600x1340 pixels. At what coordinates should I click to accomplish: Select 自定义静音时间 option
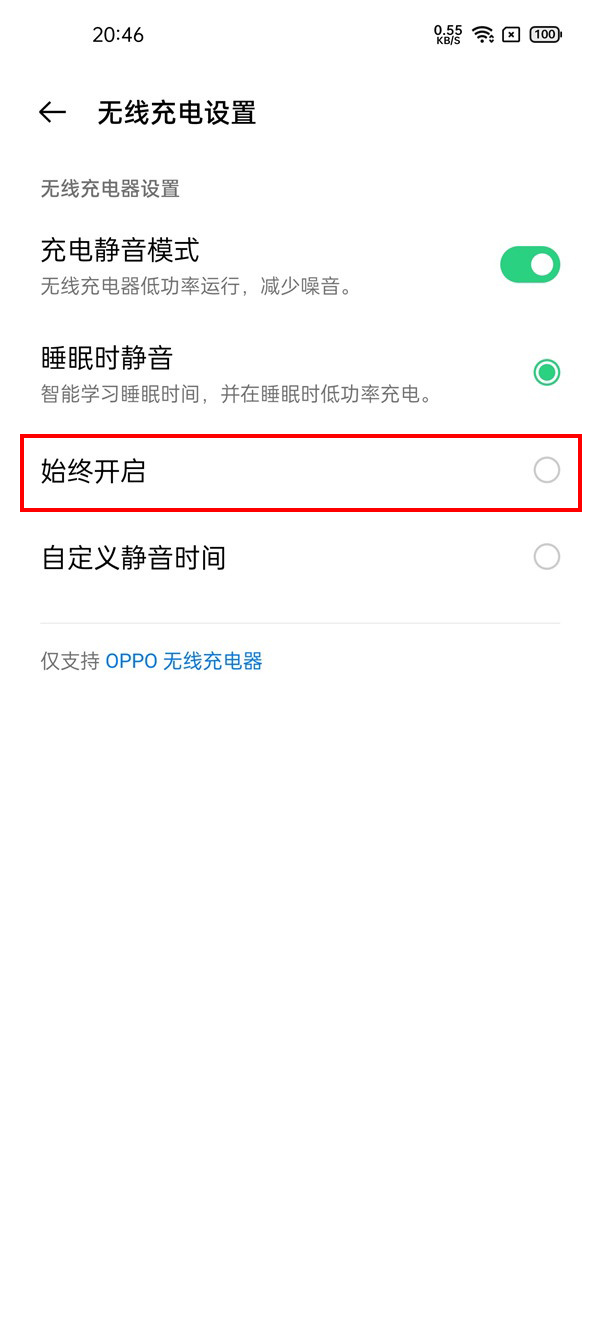tap(546, 557)
